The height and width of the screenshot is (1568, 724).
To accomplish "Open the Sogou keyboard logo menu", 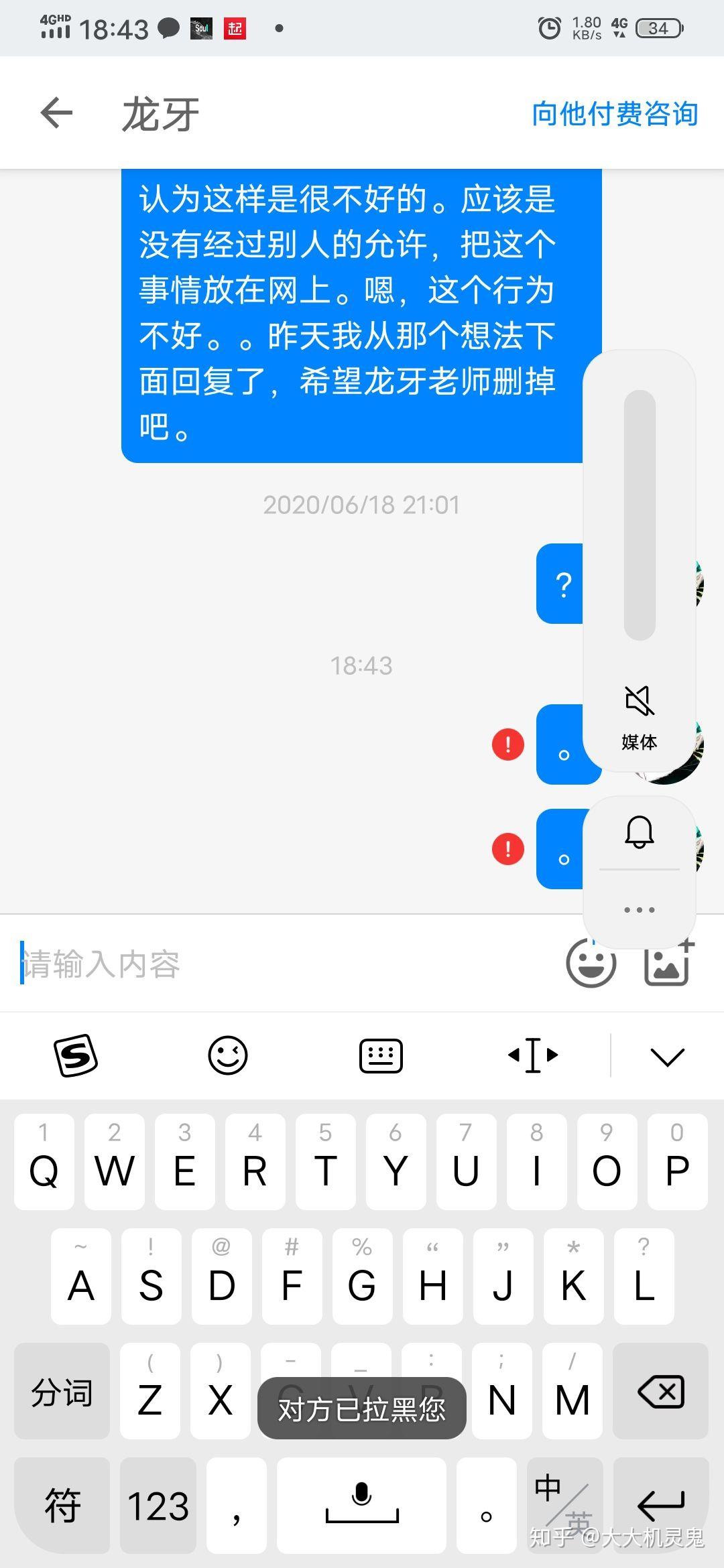I will [x=76, y=1056].
